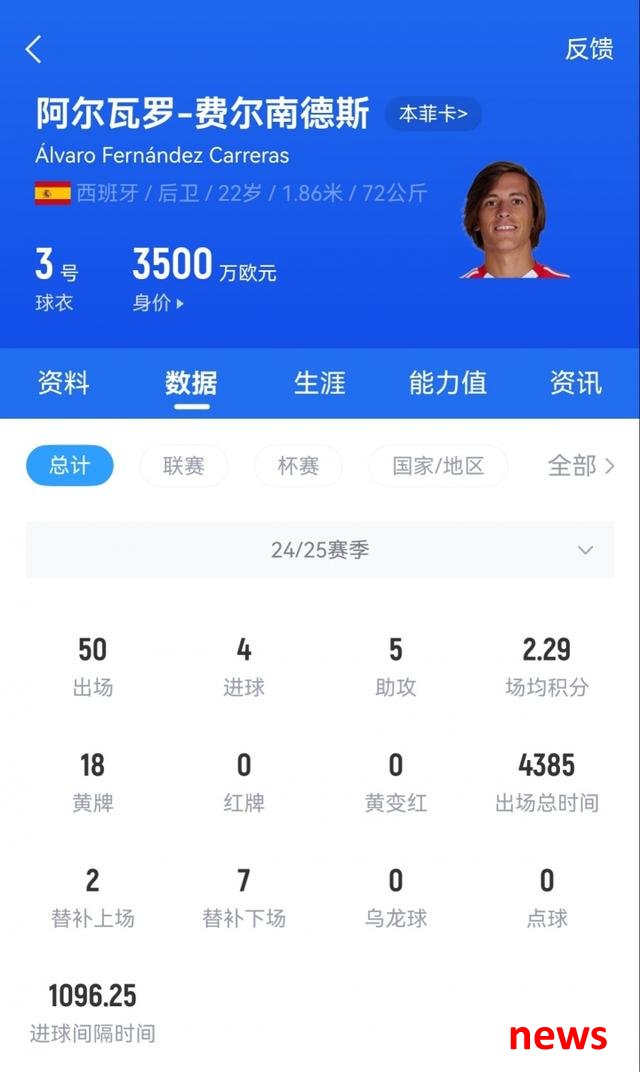Switch to the 资料 tab
Image resolution: width=640 pixels, height=1072 pixels.
click(64, 383)
